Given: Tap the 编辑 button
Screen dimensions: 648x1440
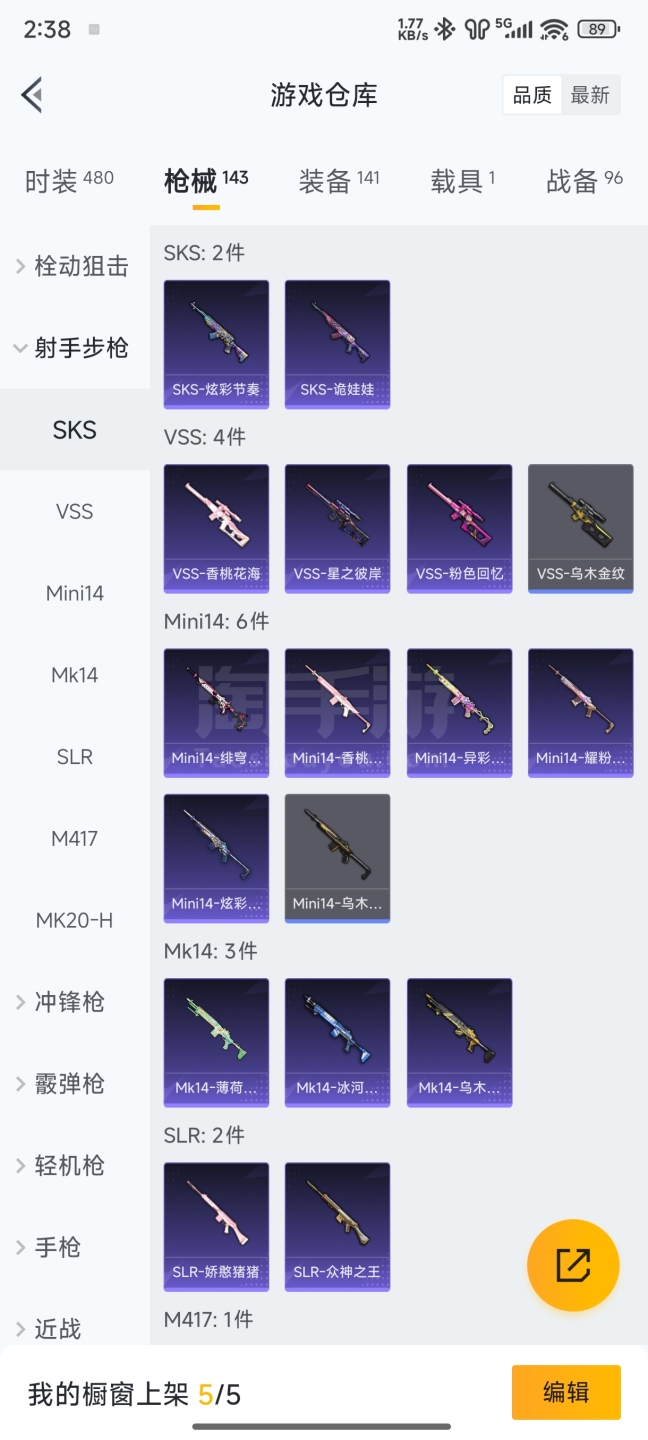Looking at the screenshot, I should [566, 1392].
